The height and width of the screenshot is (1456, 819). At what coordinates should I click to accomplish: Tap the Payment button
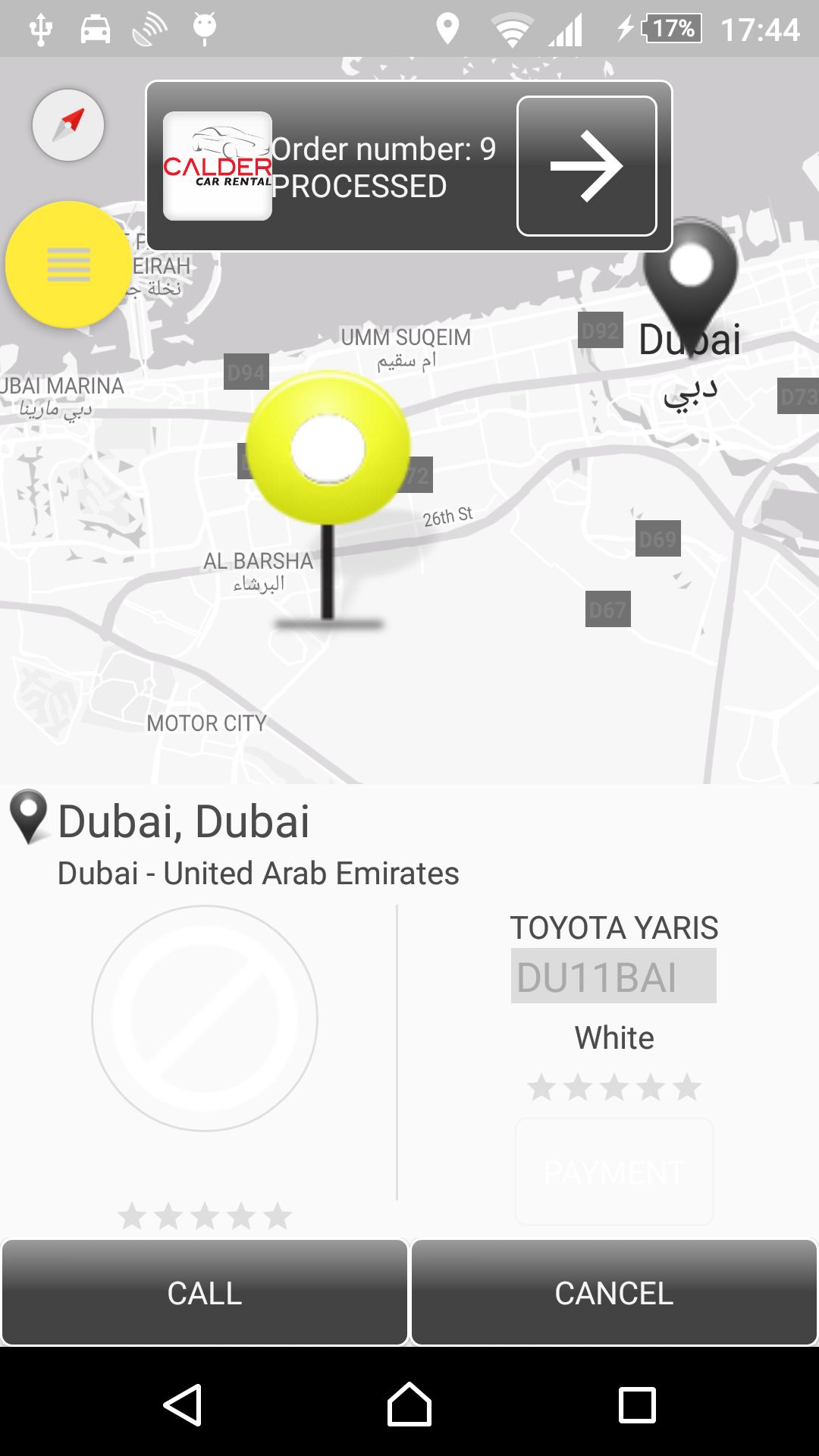tap(614, 1172)
